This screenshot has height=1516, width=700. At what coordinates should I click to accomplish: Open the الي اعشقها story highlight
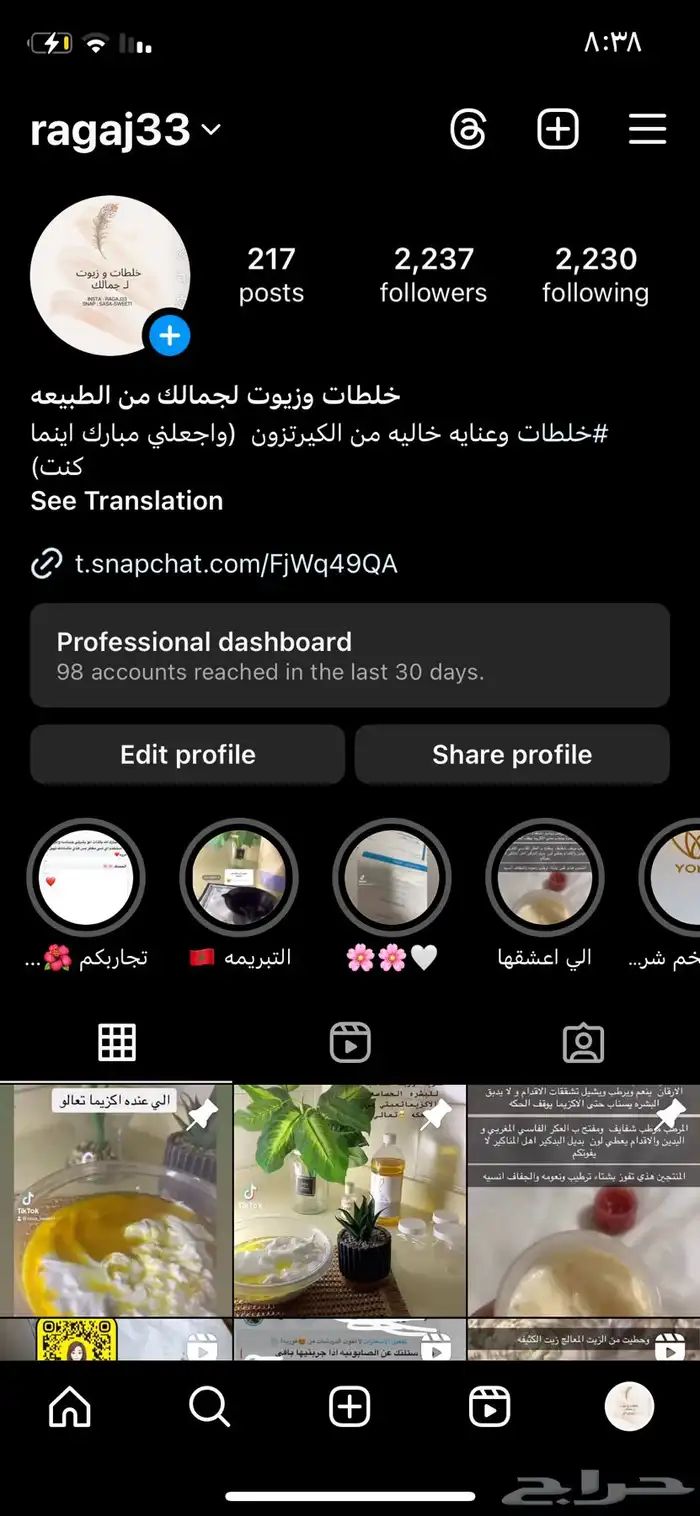pyautogui.click(x=544, y=878)
